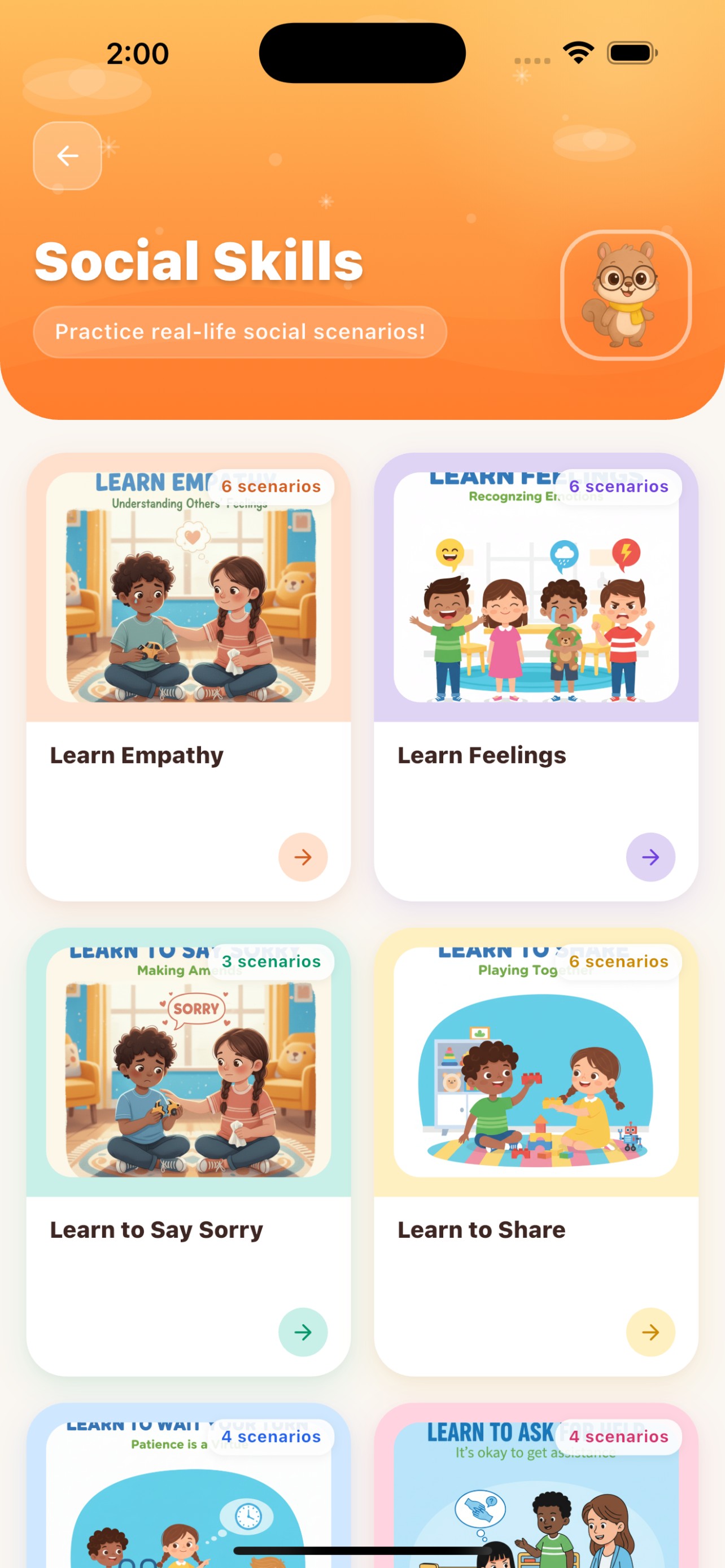Image resolution: width=725 pixels, height=1568 pixels.
Task: Tap the 4 scenarios badge on Learn to Wait Your Turn
Action: (272, 1436)
